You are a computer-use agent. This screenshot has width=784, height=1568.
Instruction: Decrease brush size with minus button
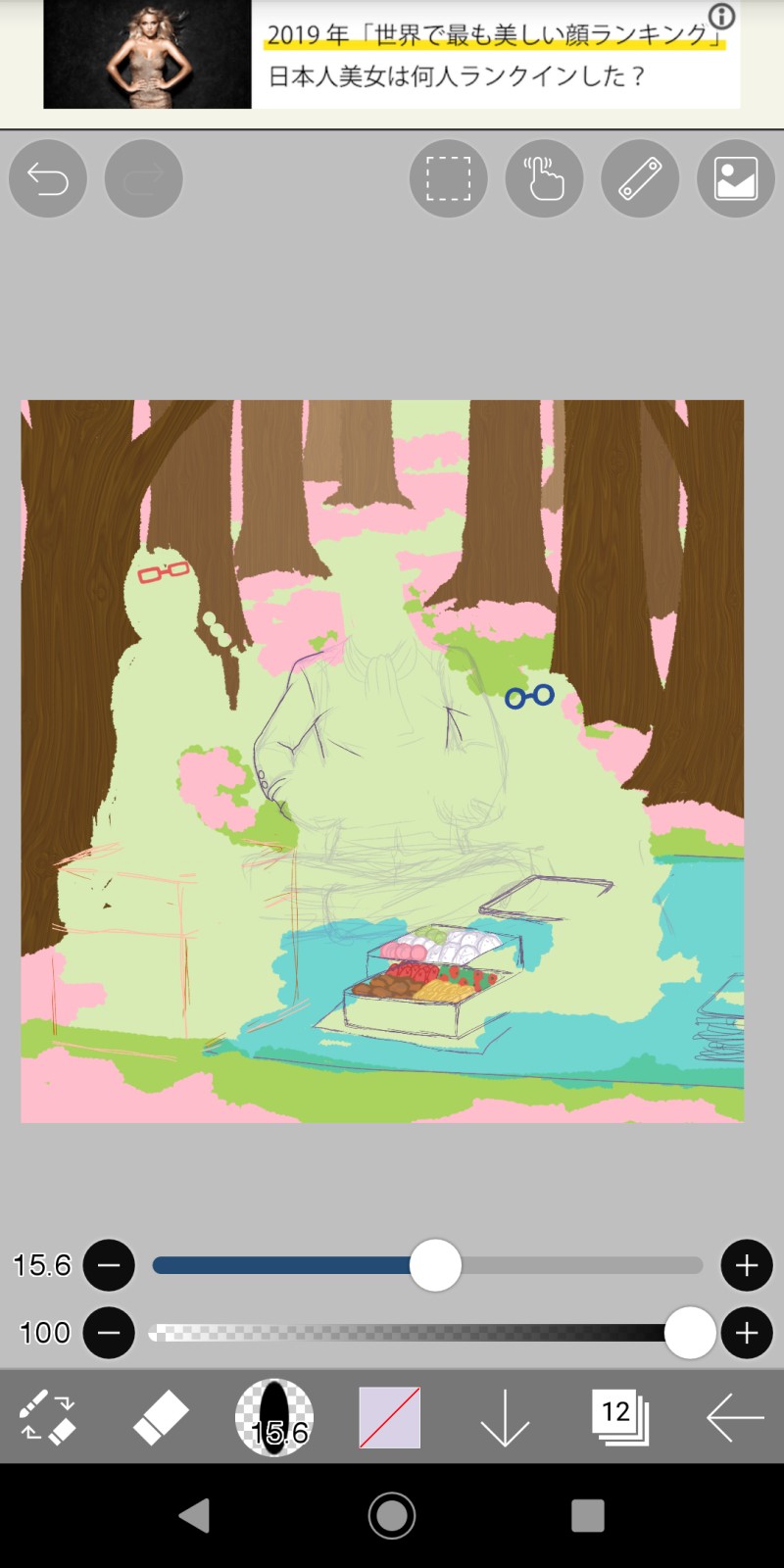(x=109, y=1265)
